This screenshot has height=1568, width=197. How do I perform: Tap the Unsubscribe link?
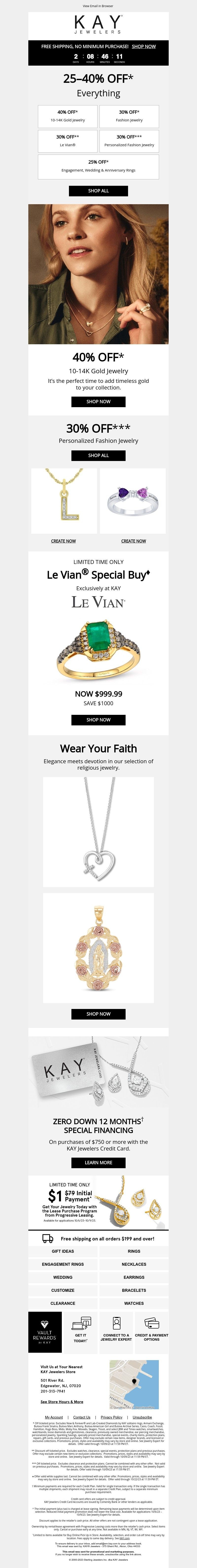tap(142, 1417)
